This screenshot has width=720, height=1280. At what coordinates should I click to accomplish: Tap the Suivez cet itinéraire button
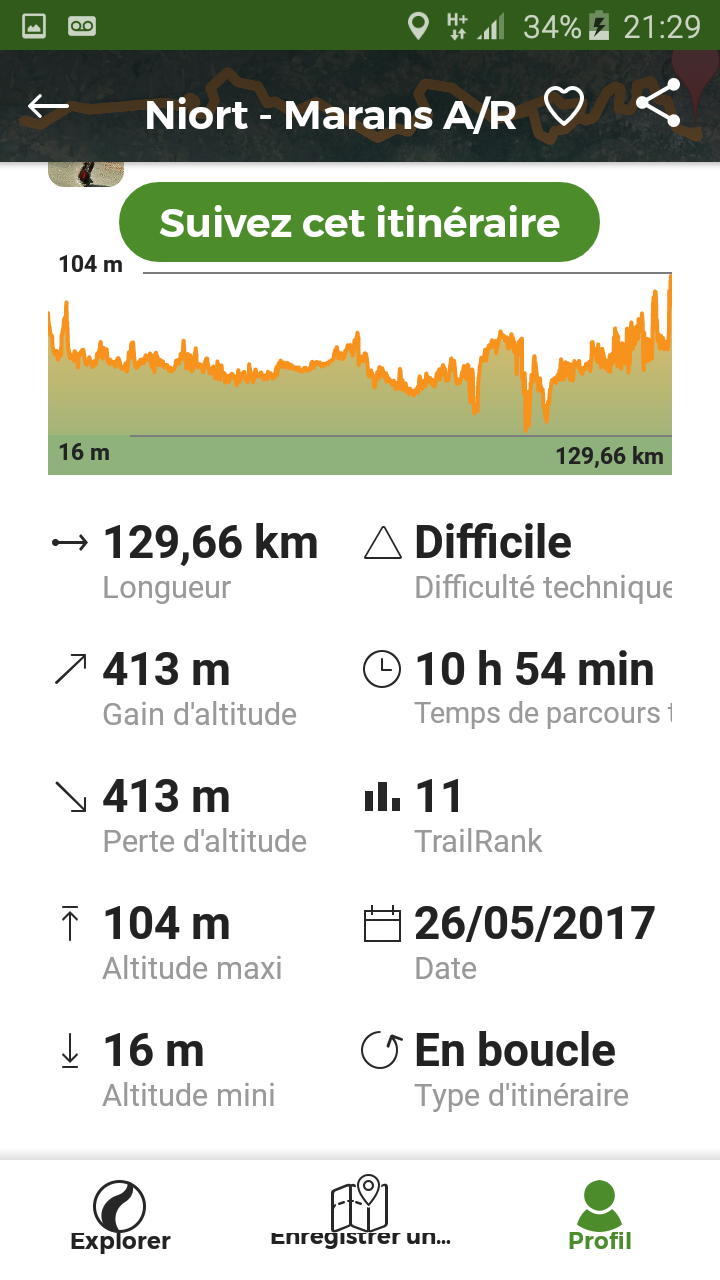pyautogui.click(x=359, y=222)
